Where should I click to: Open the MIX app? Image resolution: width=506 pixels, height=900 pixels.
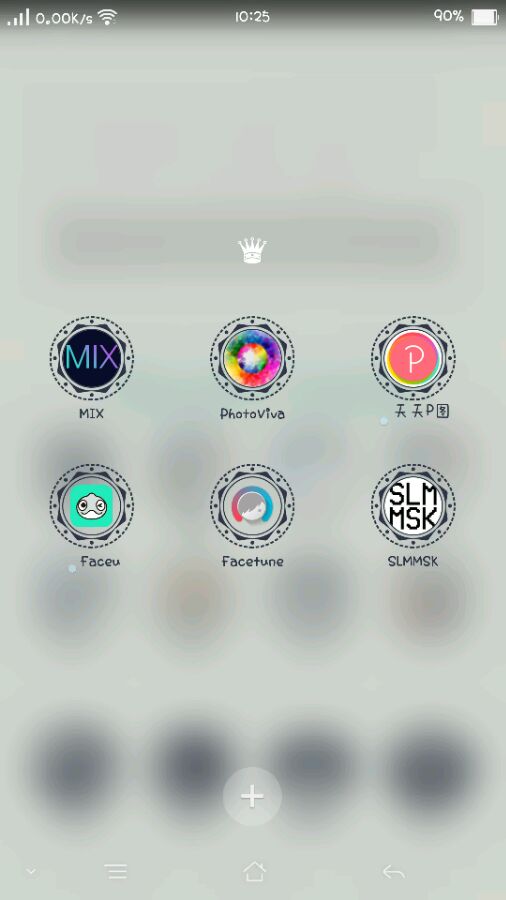coord(92,358)
